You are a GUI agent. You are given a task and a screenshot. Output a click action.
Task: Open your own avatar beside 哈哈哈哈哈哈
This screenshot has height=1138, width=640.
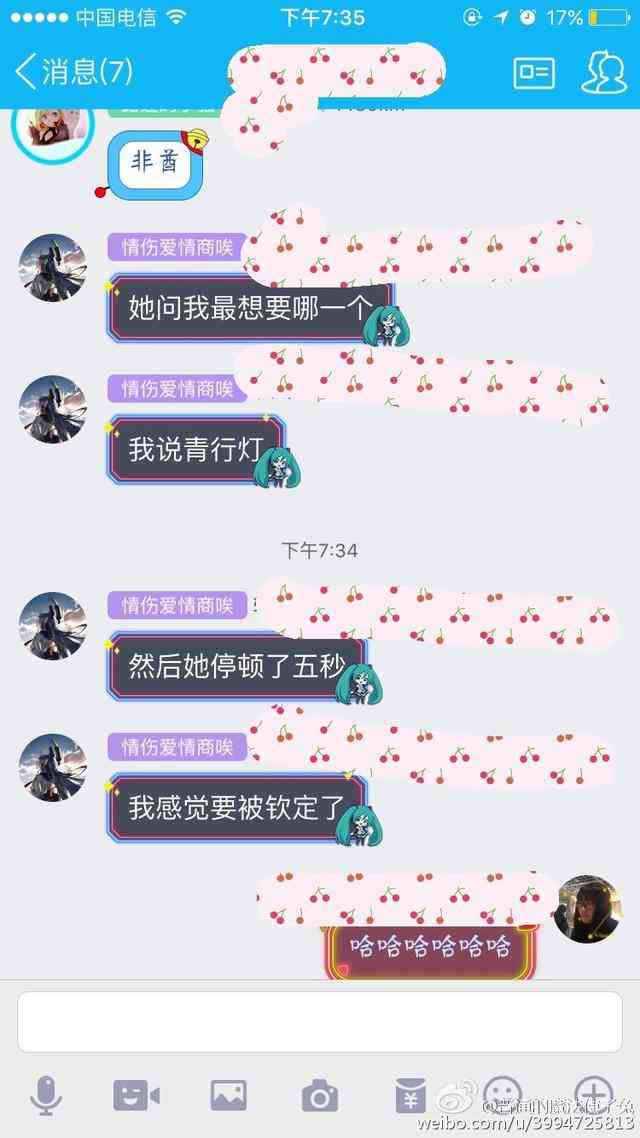pos(588,909)
